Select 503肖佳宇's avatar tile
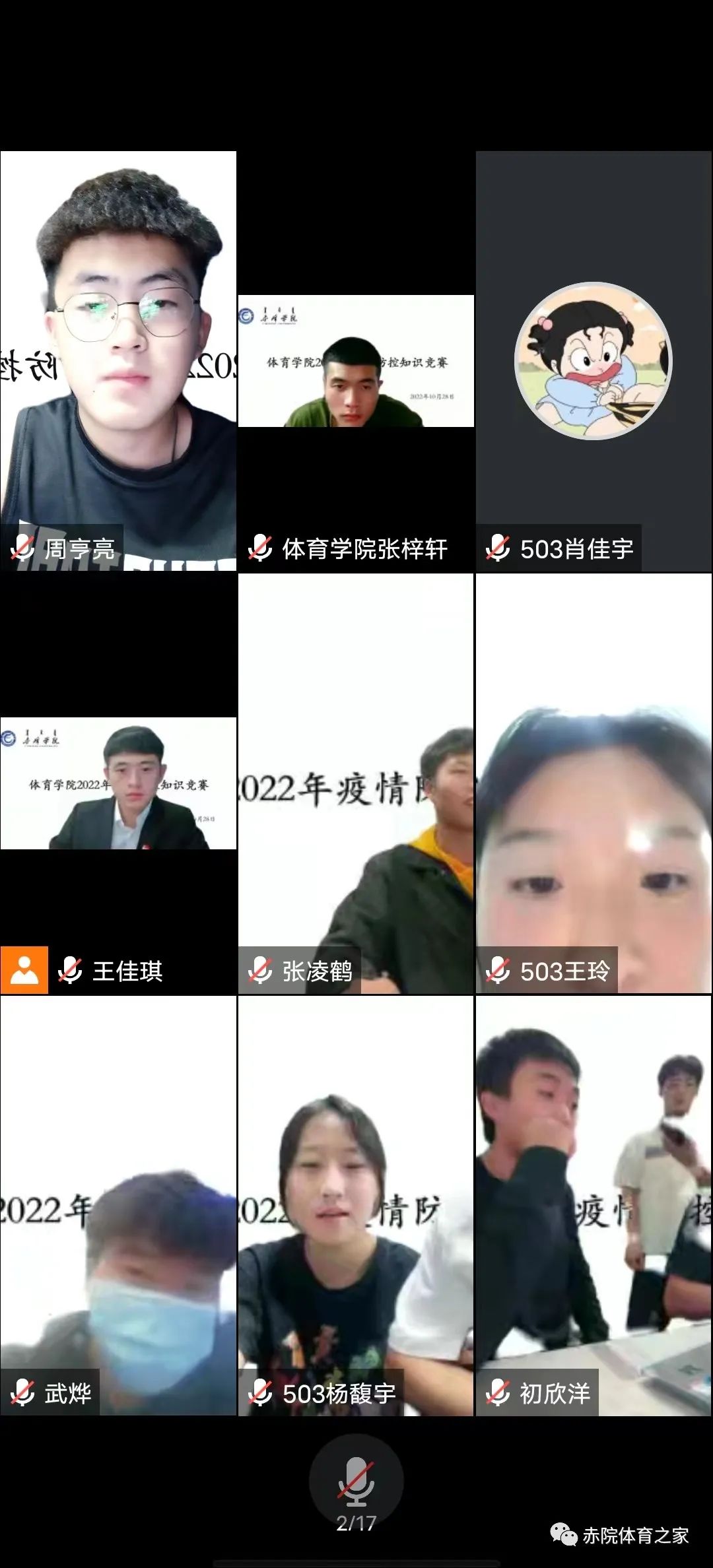This screenshot has width=713, height=1568. coord(593,360)
